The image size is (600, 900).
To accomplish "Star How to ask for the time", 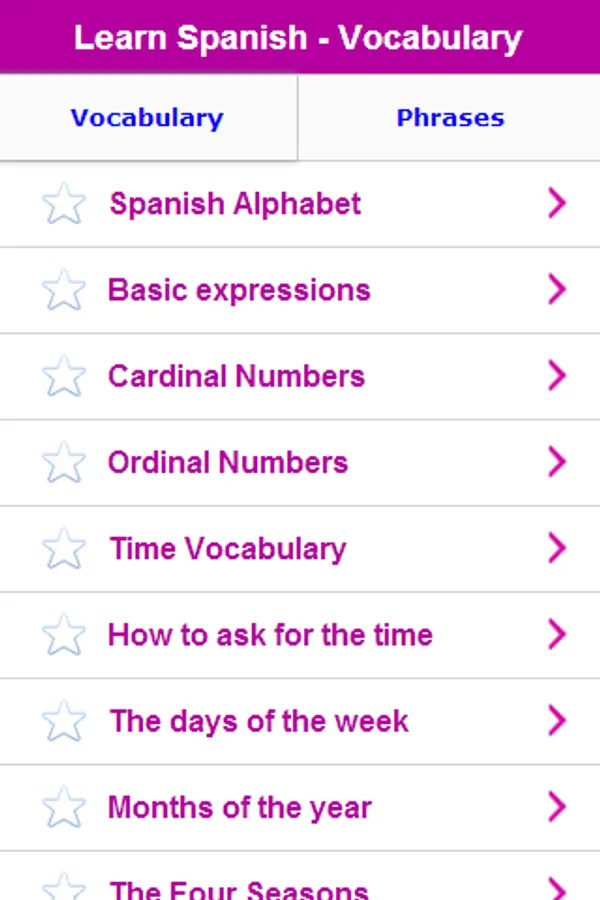I will pyautogui.click(x=64, y=634).
